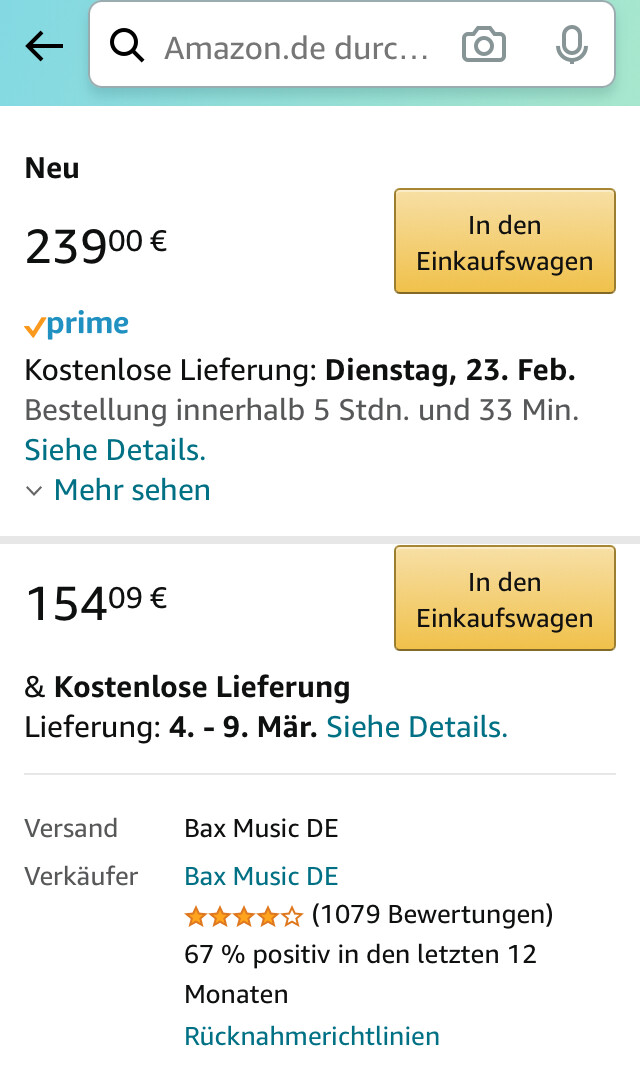Open Siehe Details for Prime delivery

(x=115, y=450)
